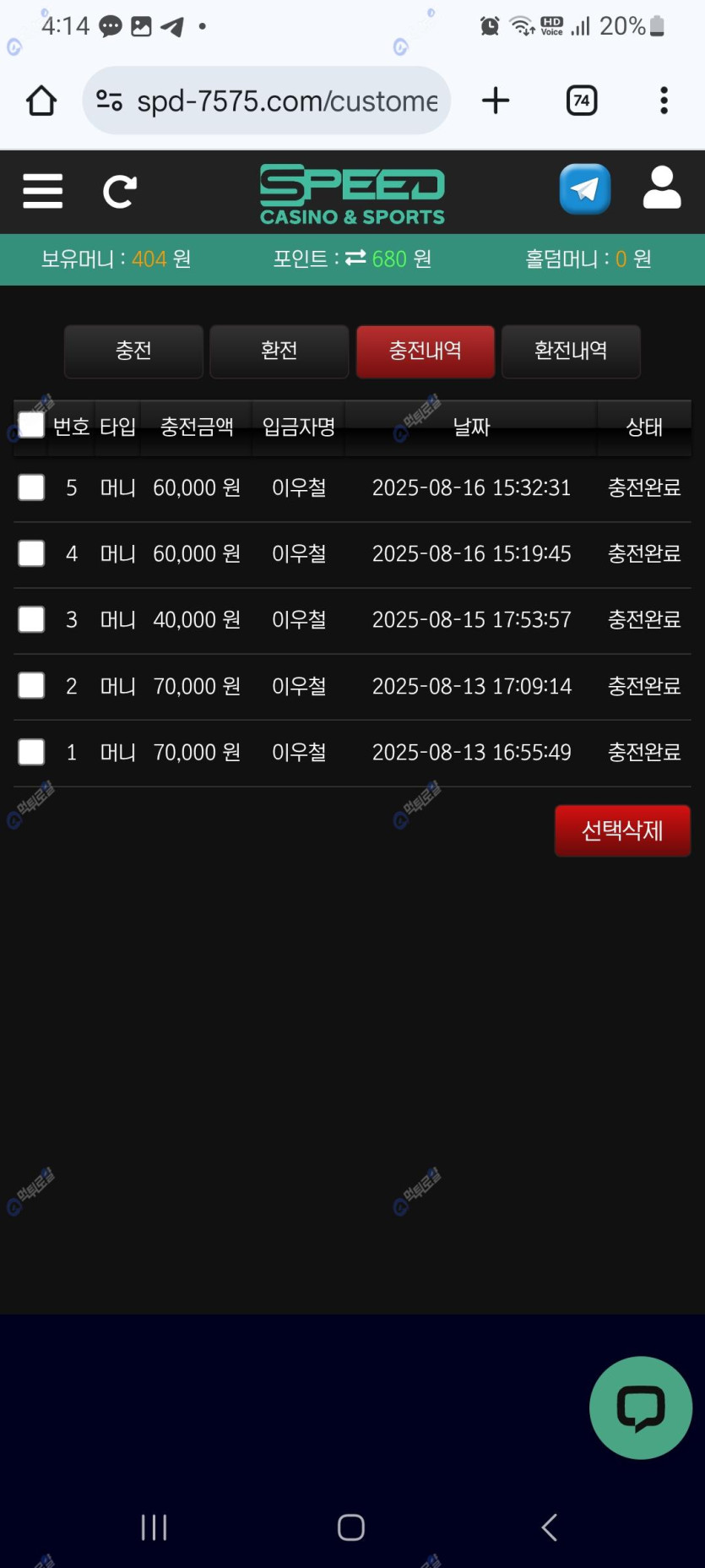Select the 충전내역 tab
Image resolution: width=705 pixels, height=1568 pixels.
[x=425, y=351]
